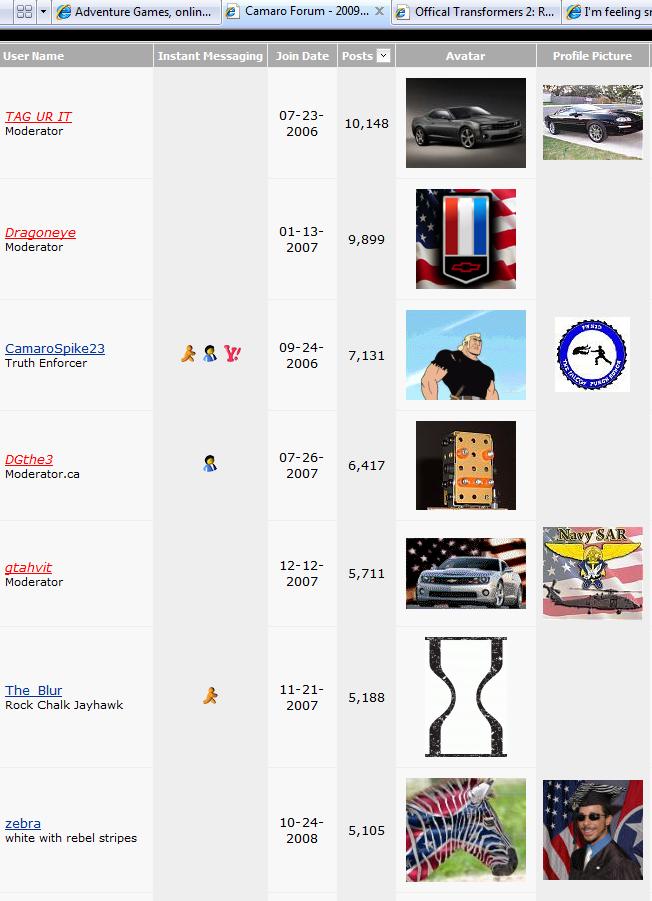Open CamaroSpike23's profile
This screenshot has width=652, height=901.
click(55, 349)
